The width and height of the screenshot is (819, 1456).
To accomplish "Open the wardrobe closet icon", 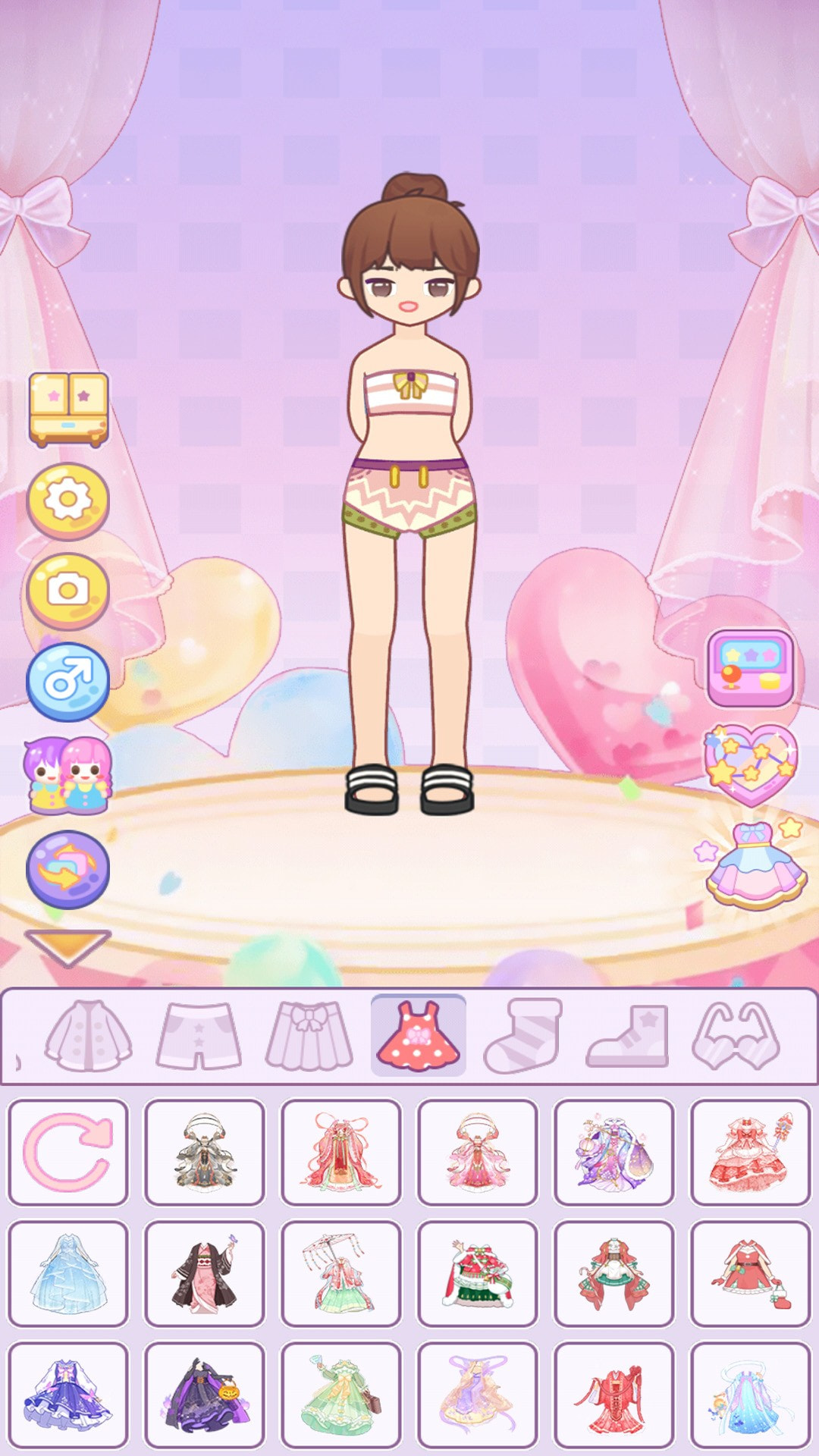I will click(x=68, y=408).
